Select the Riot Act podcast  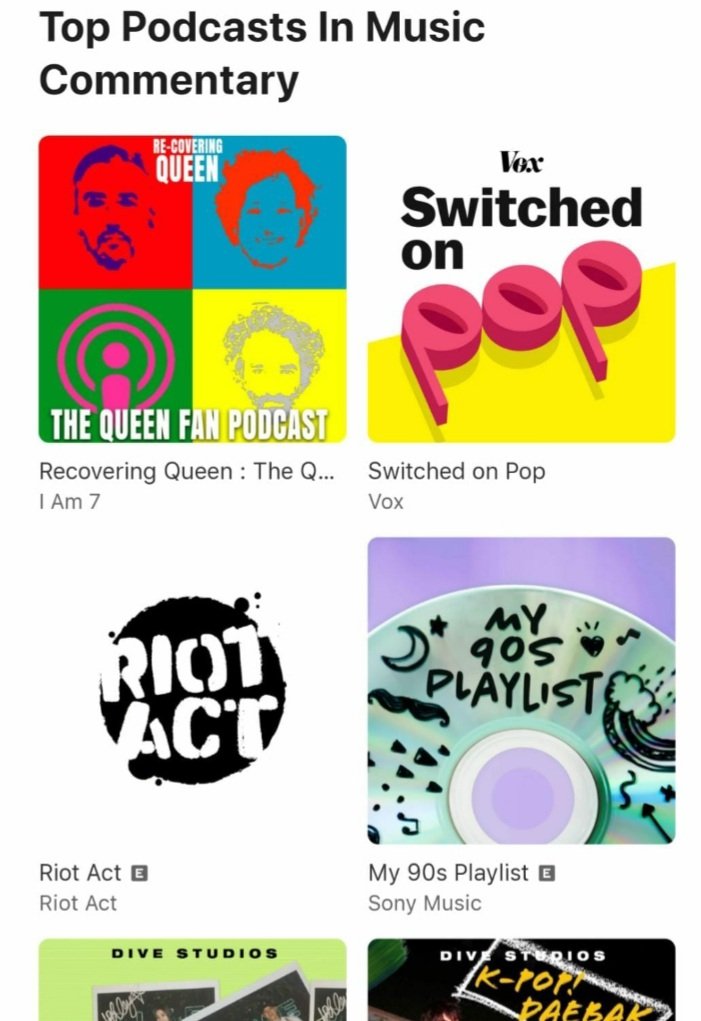point(192,691)
